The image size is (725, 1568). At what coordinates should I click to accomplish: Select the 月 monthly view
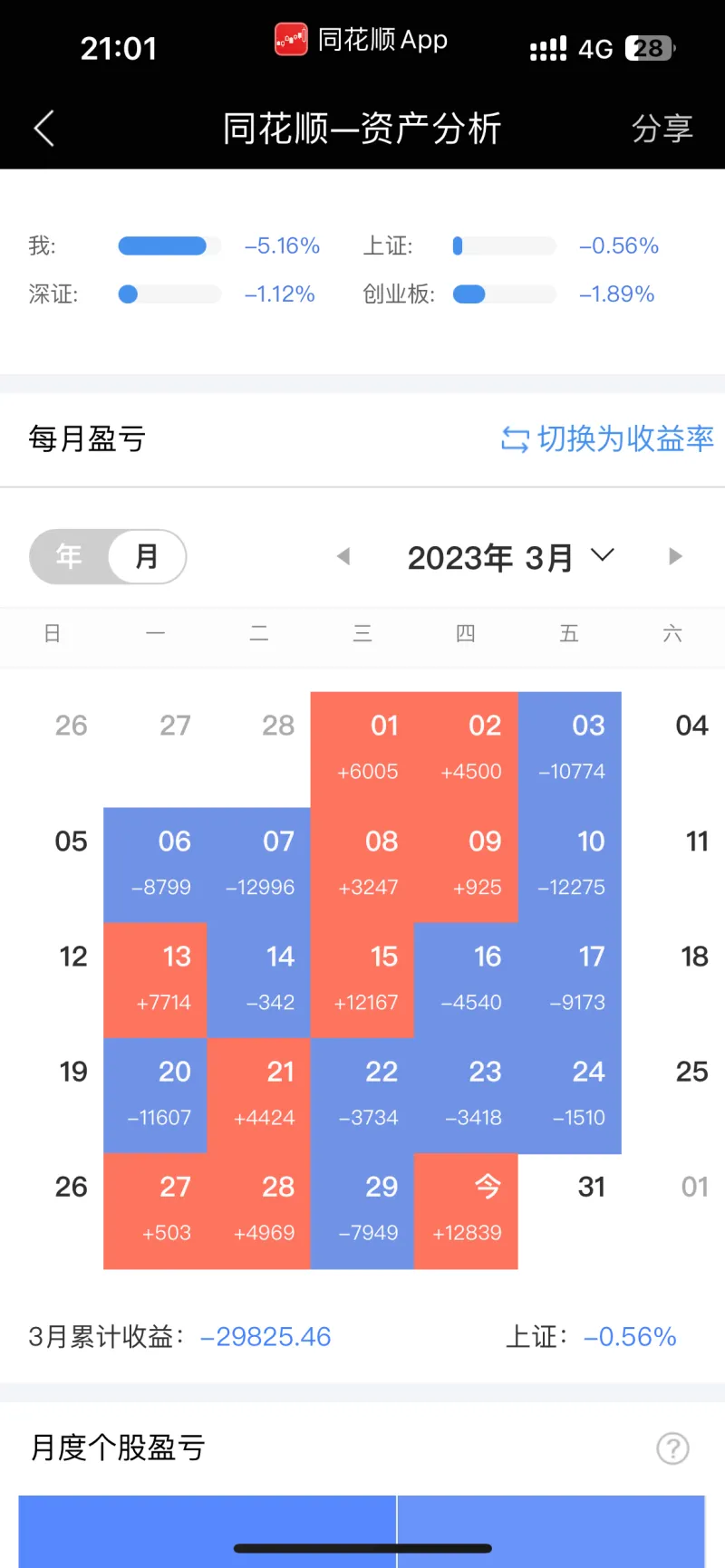[x=147, y=556]
